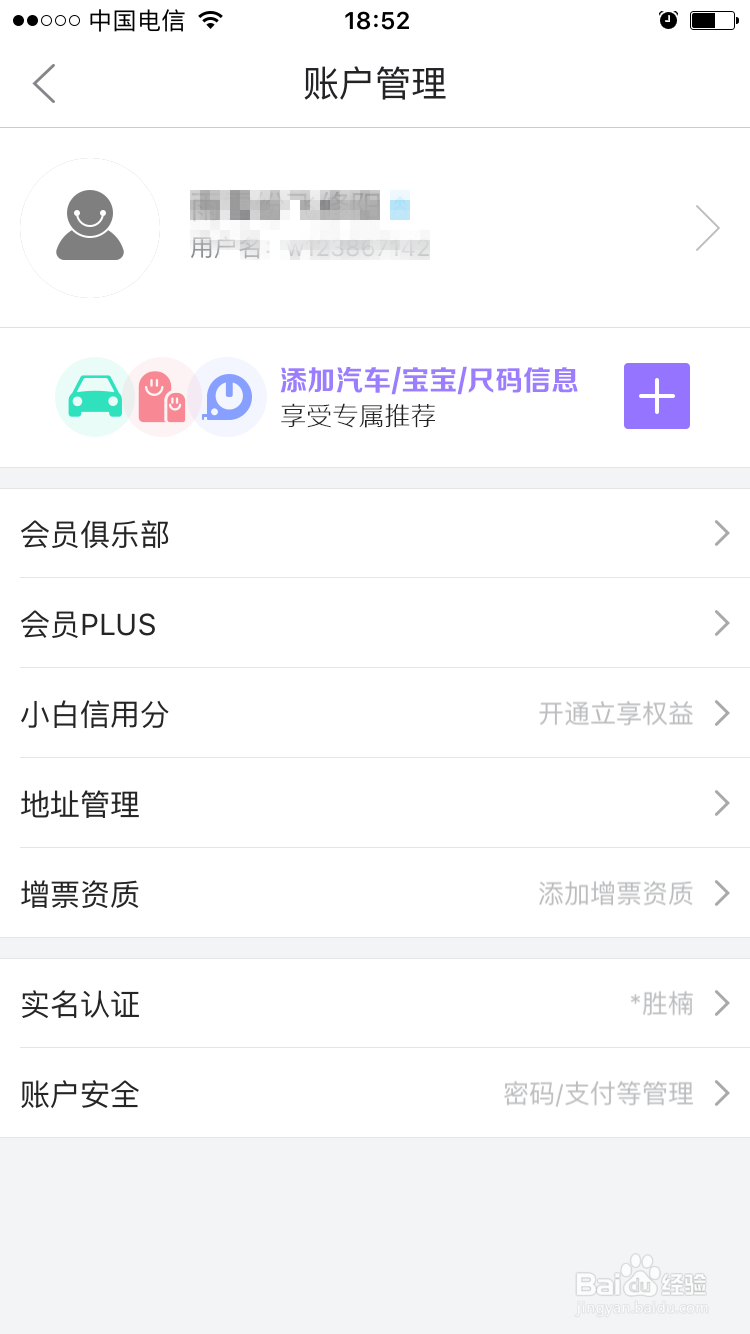Tap 密码/支付等管理 text

tap(598, 1093)
